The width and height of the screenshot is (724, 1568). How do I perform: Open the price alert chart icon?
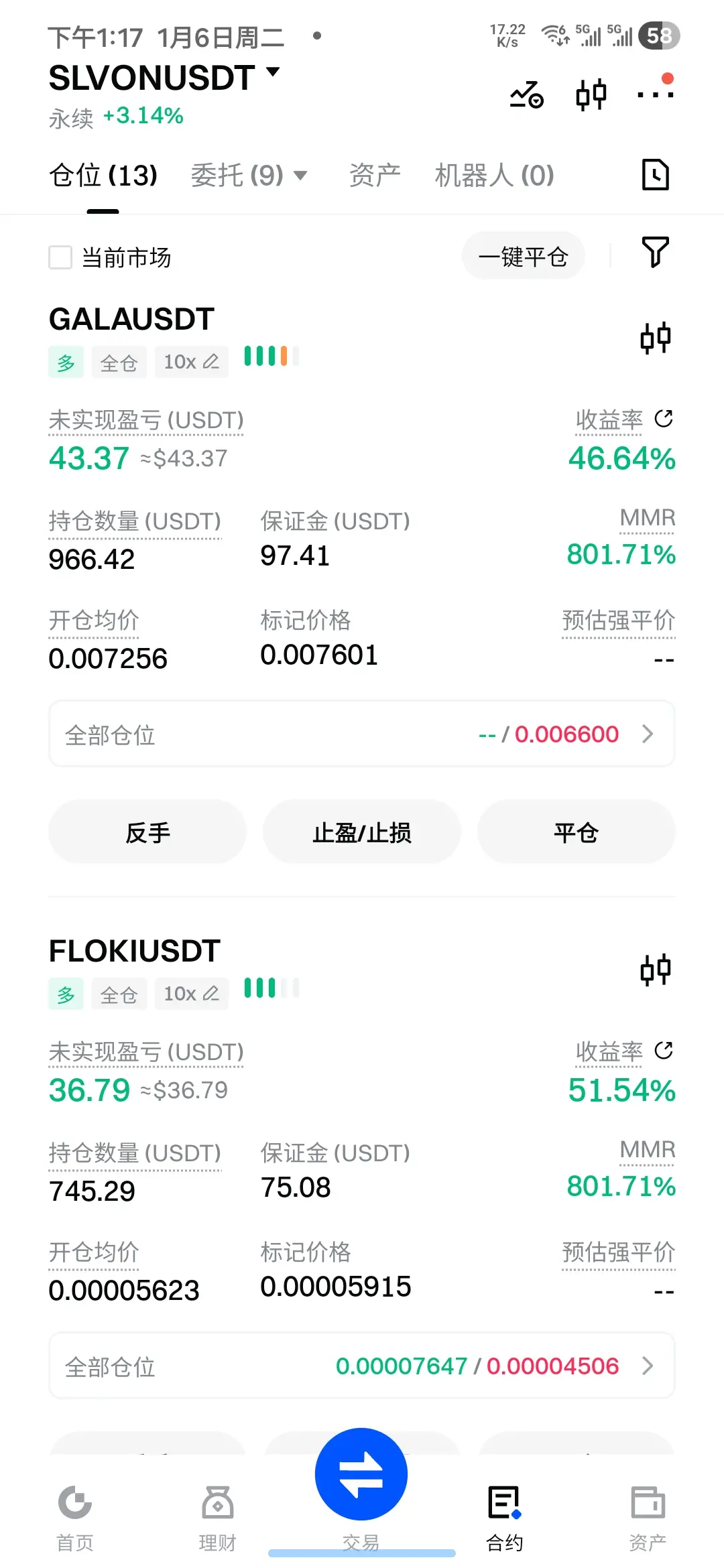526,94
